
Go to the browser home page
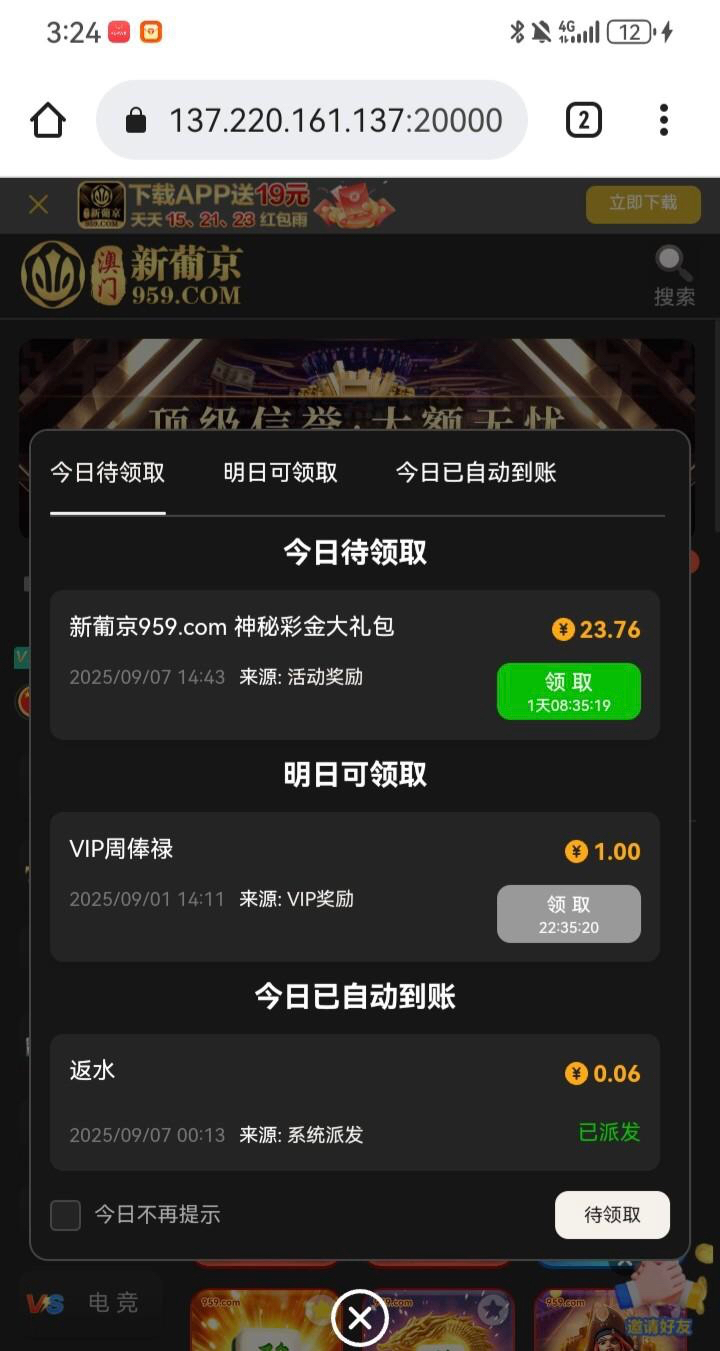(x=48, y=121)
